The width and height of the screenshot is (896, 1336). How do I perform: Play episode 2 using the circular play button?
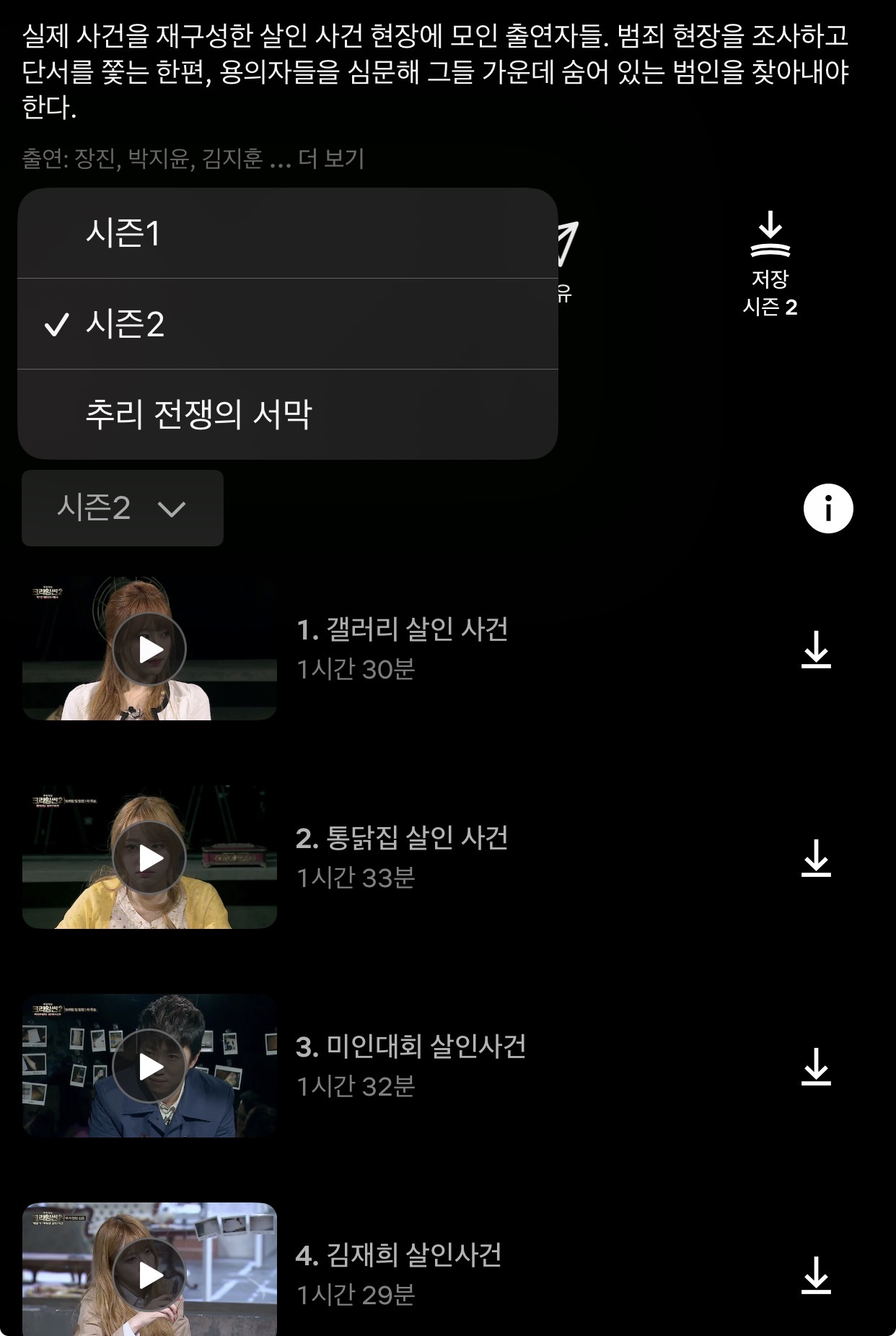coord(149,858)
